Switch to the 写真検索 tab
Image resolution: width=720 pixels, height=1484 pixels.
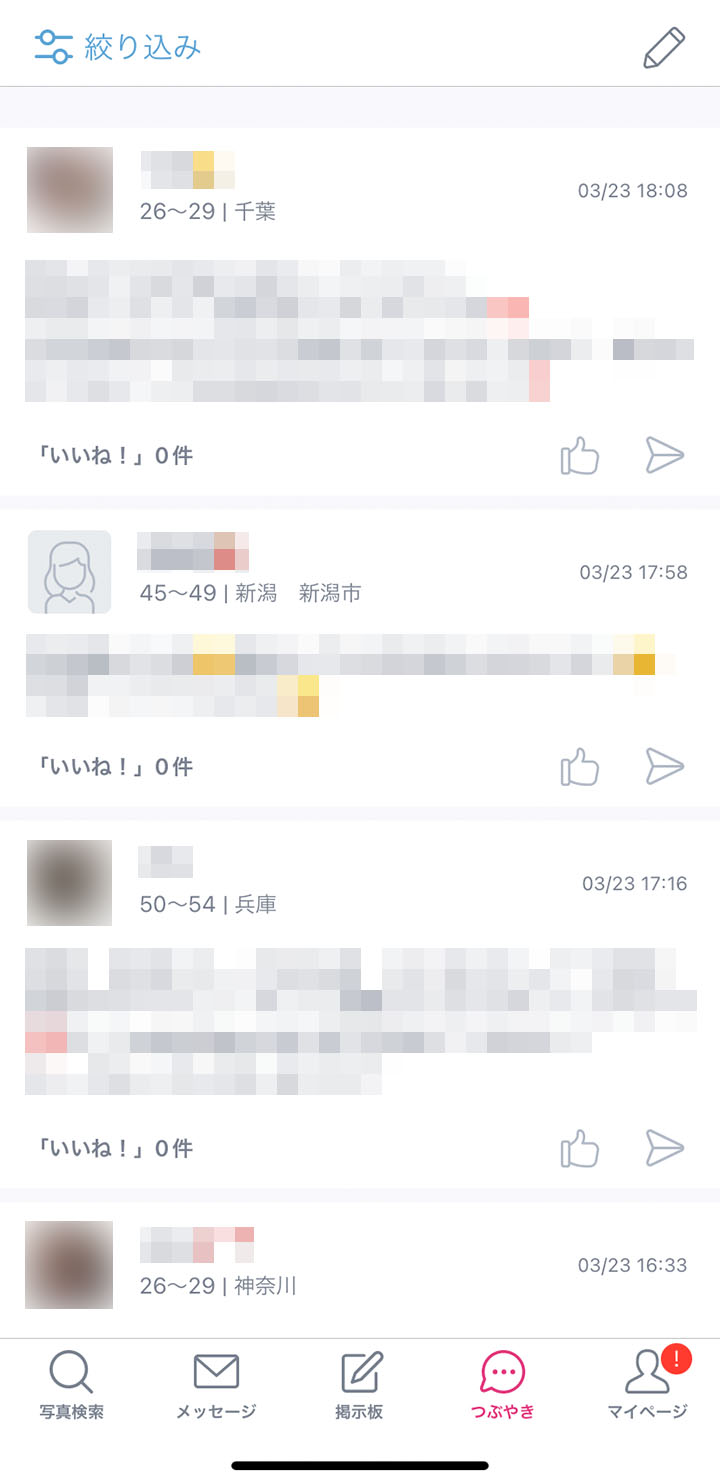pyautogui.click(x=71, y=1384)
